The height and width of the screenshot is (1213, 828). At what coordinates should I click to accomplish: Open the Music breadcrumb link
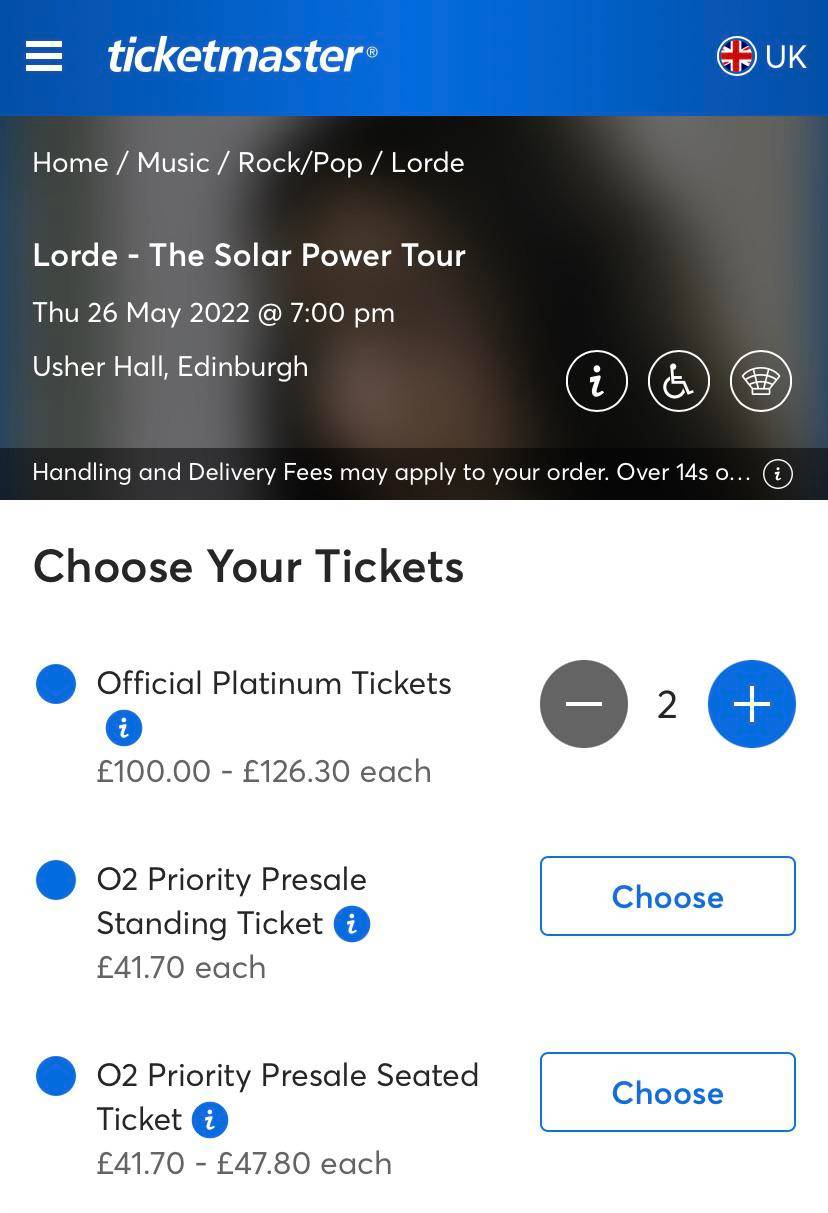point(175,162)
